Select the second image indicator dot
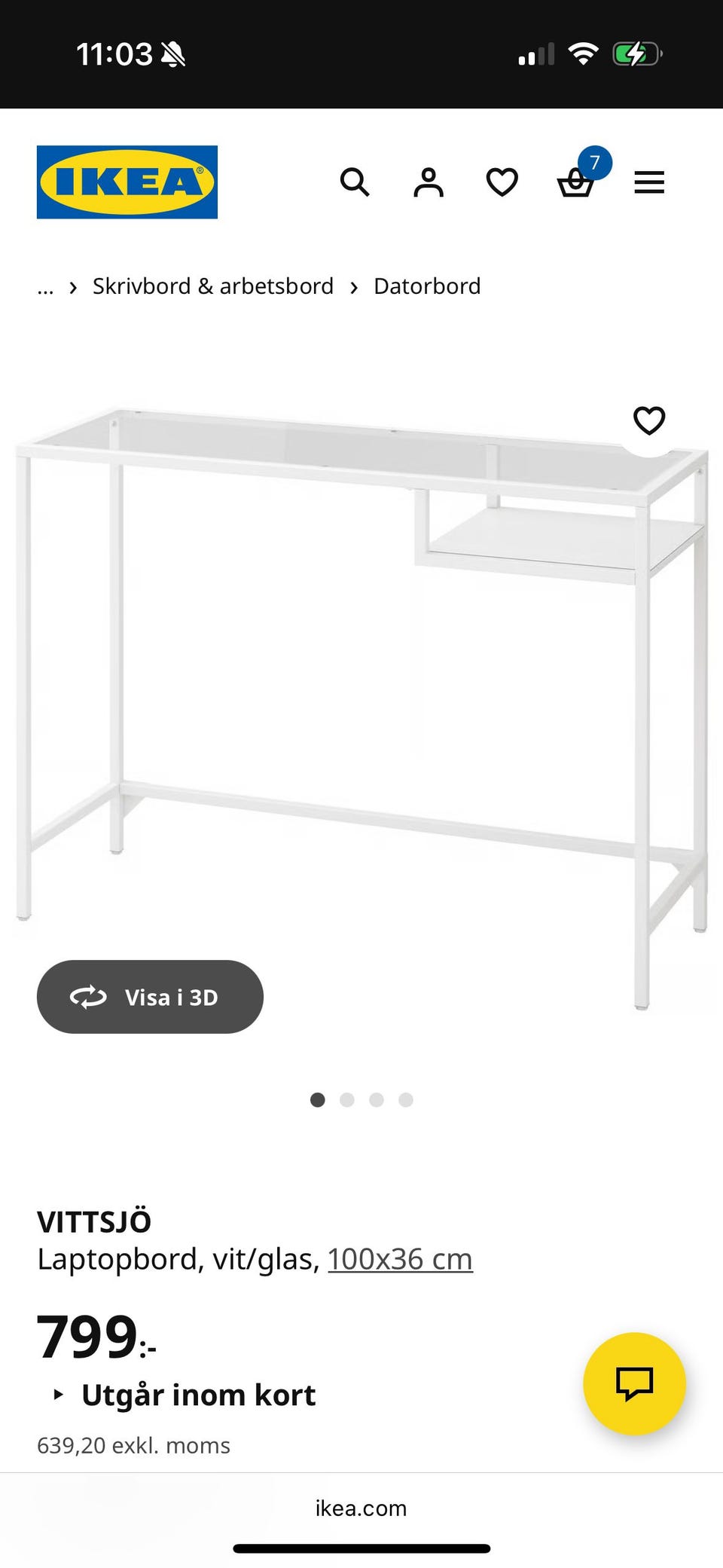The width and height of the screenshot is (723, 1568). (x=347, y=1100)
